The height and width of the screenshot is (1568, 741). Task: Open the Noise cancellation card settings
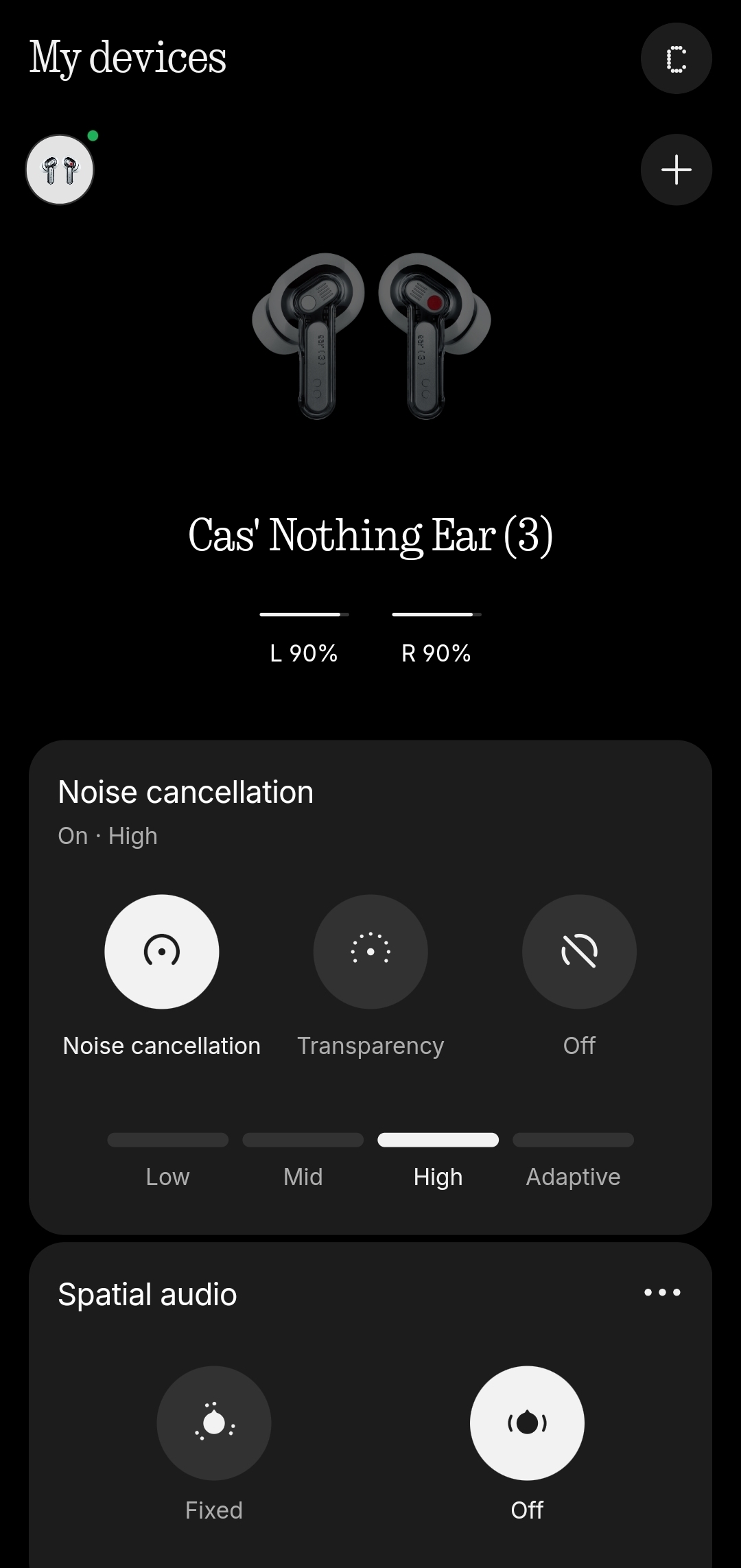[185, 791]
